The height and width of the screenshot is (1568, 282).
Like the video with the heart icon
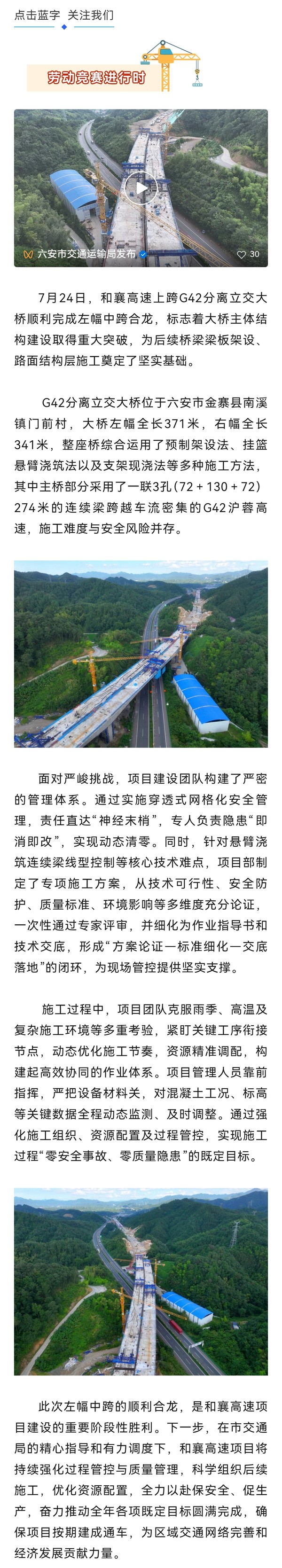click(x=241, y=254)
